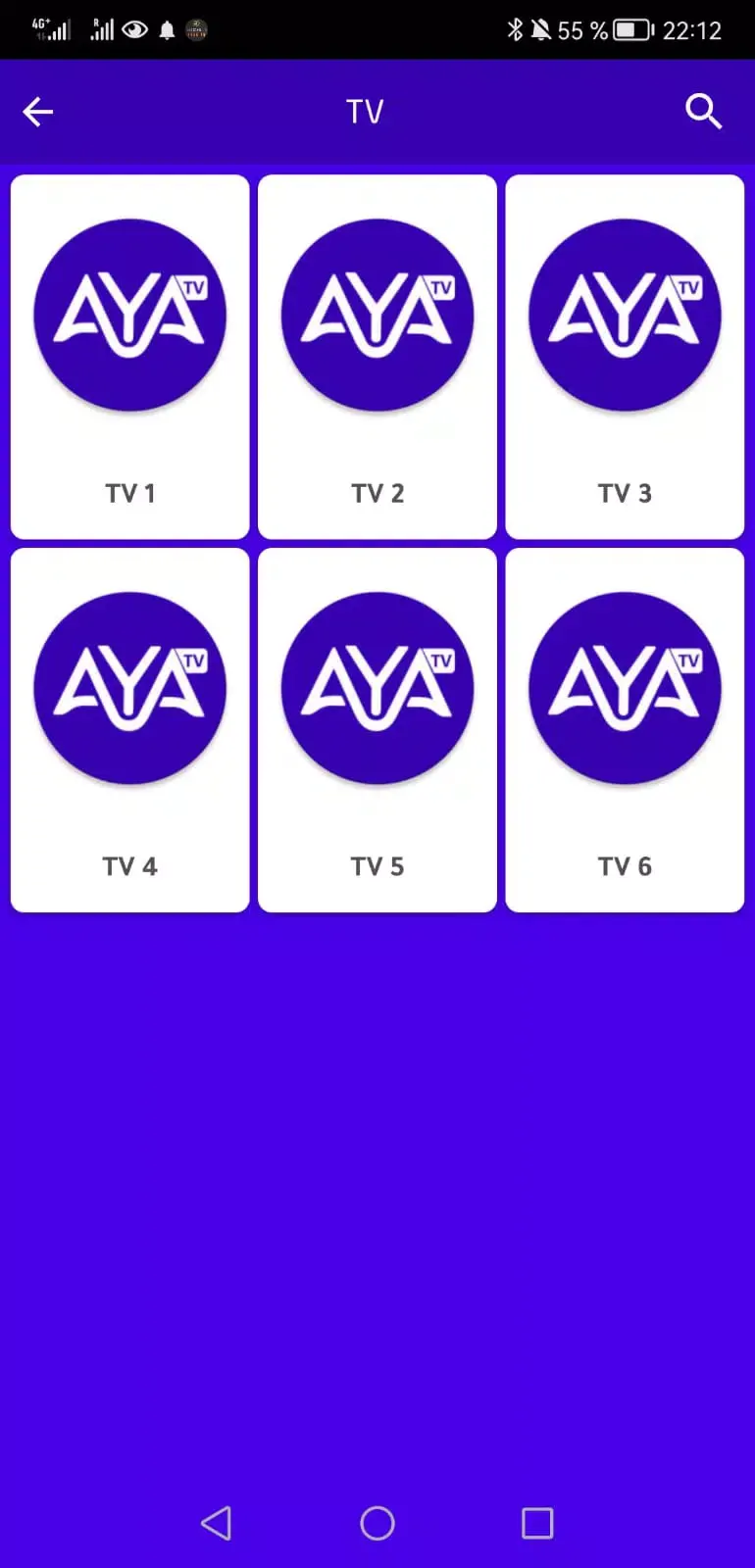Open the TV 1 channel card
755x1568 pixels.
130,357
